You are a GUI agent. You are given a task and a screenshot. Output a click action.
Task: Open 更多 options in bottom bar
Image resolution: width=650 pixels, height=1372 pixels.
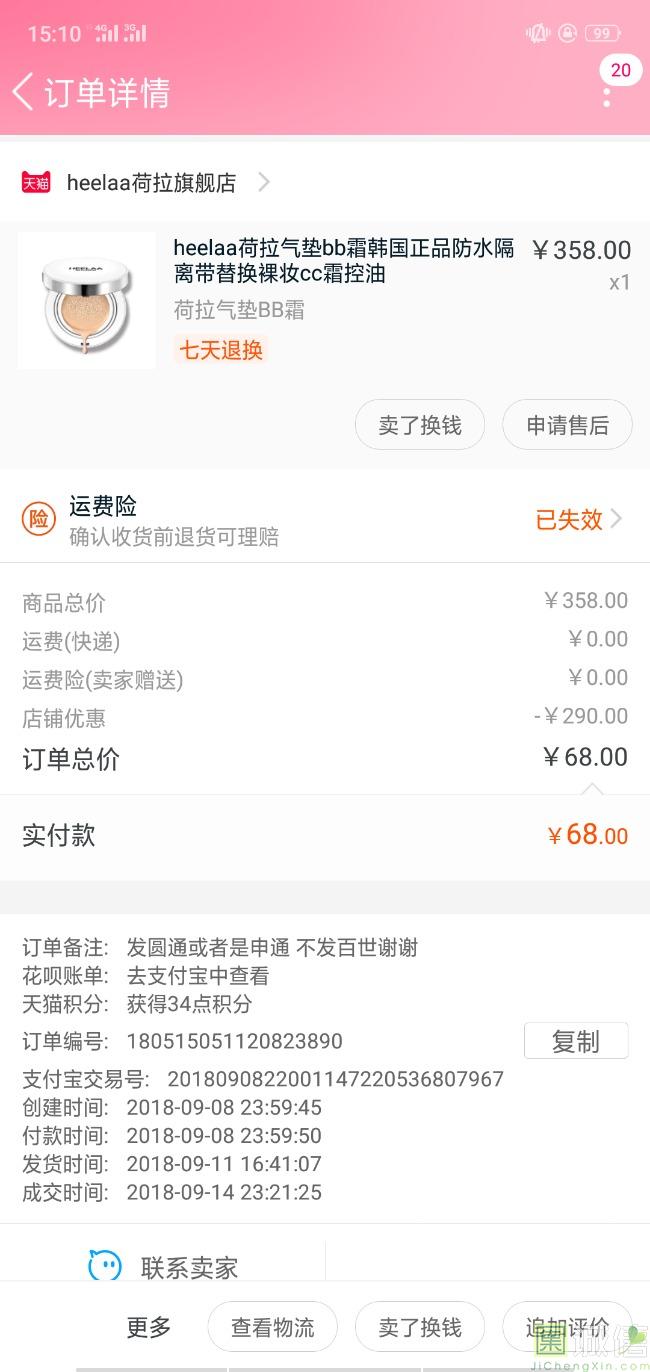point(149,1328)
